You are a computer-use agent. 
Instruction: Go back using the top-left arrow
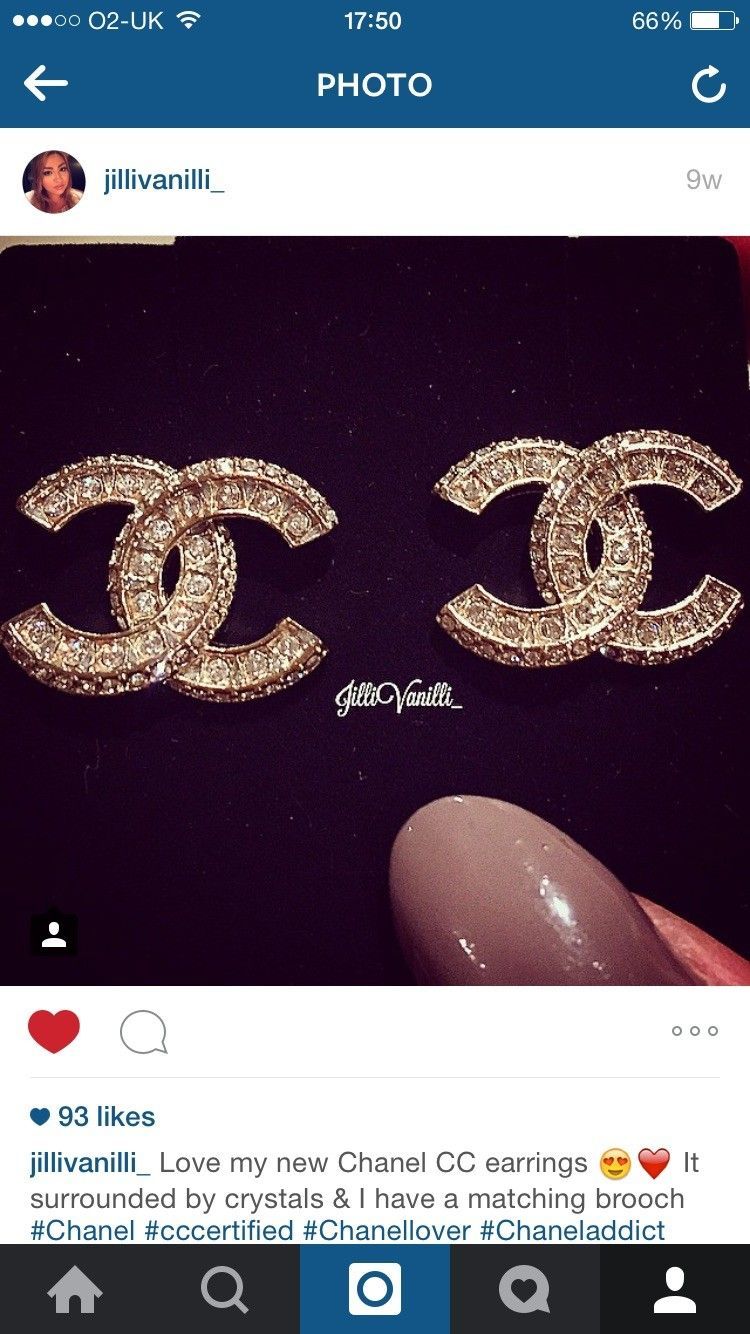[46, 84]
